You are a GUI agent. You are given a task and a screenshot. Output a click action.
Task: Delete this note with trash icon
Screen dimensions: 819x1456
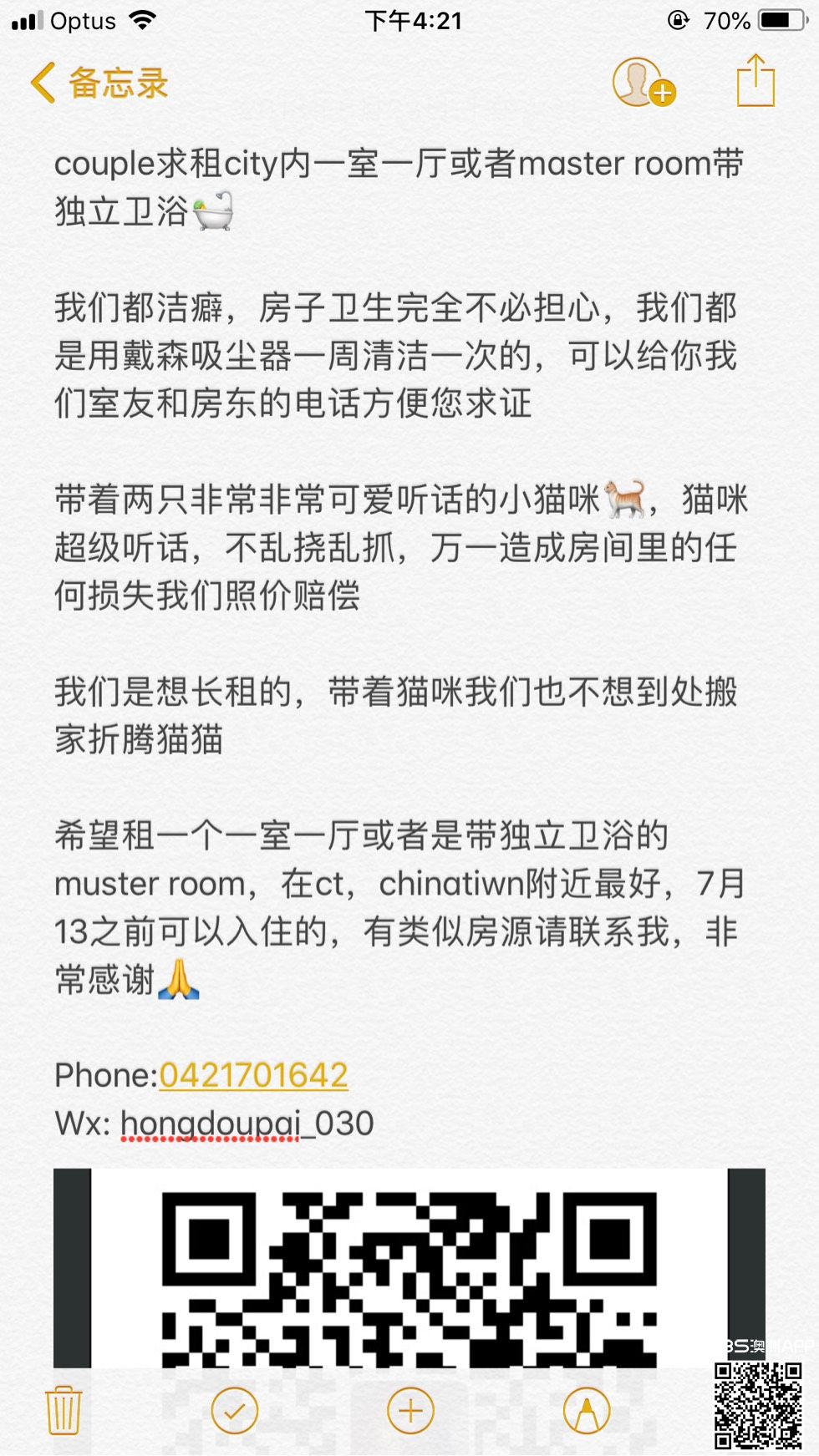63,1411
